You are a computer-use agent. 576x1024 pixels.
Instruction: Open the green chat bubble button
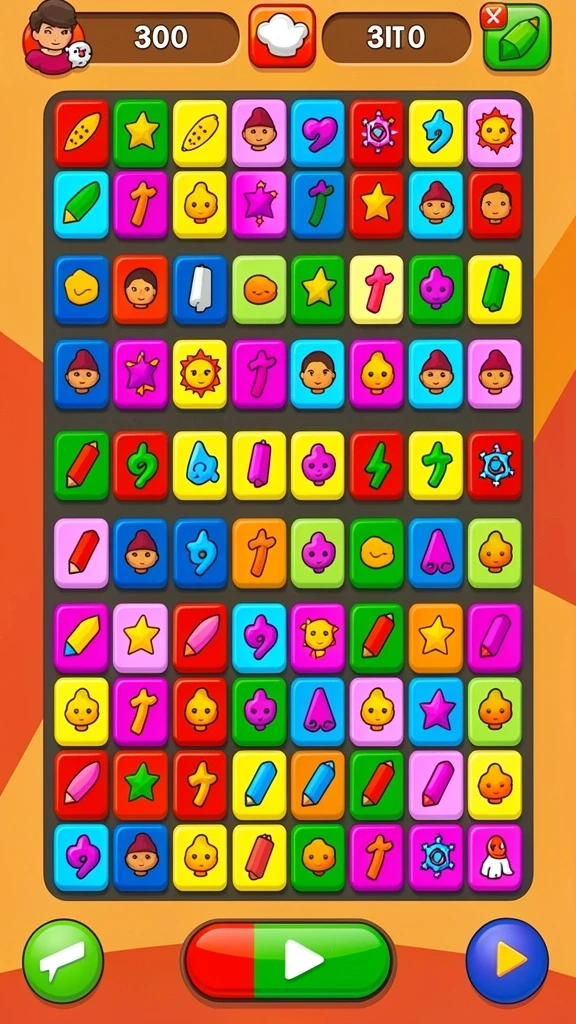[x=63, y=960]
